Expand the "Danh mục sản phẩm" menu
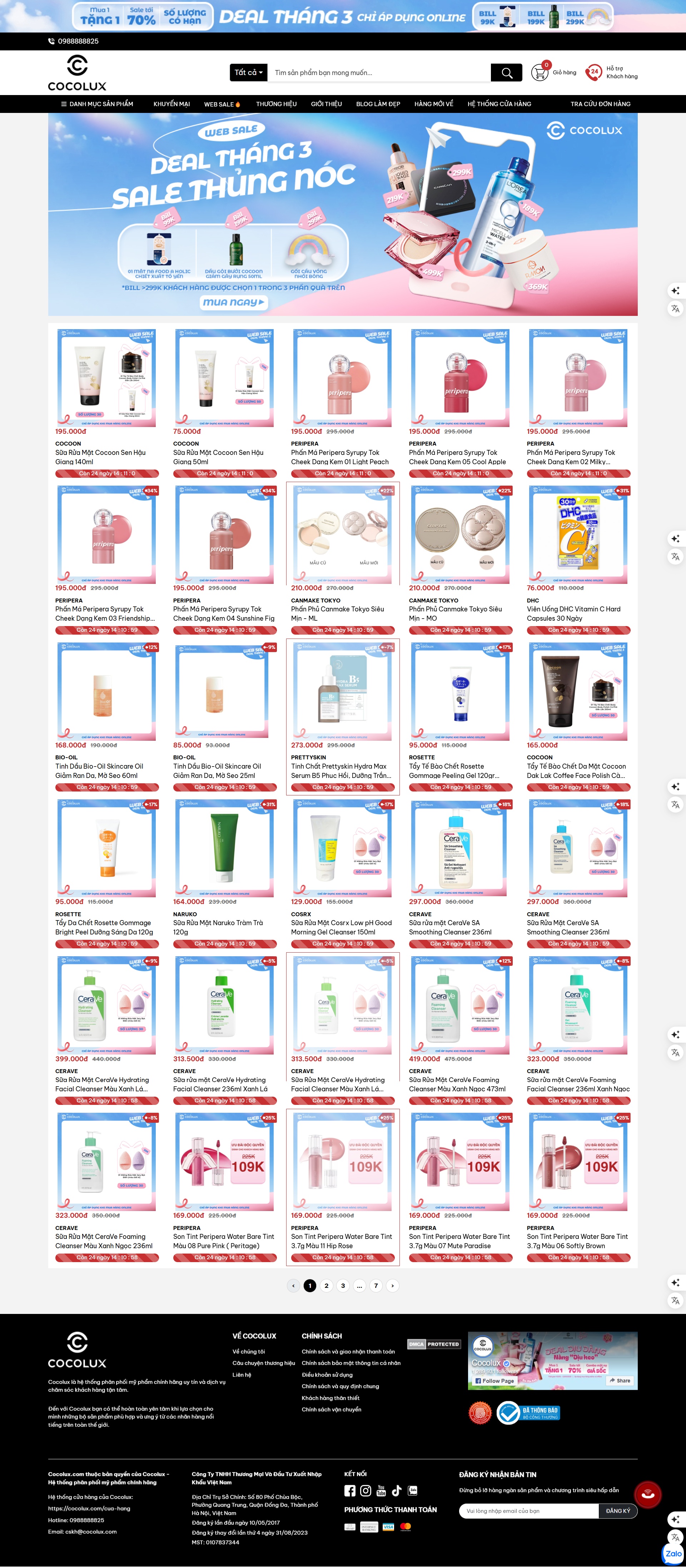686x1568 pixels. 98,104
